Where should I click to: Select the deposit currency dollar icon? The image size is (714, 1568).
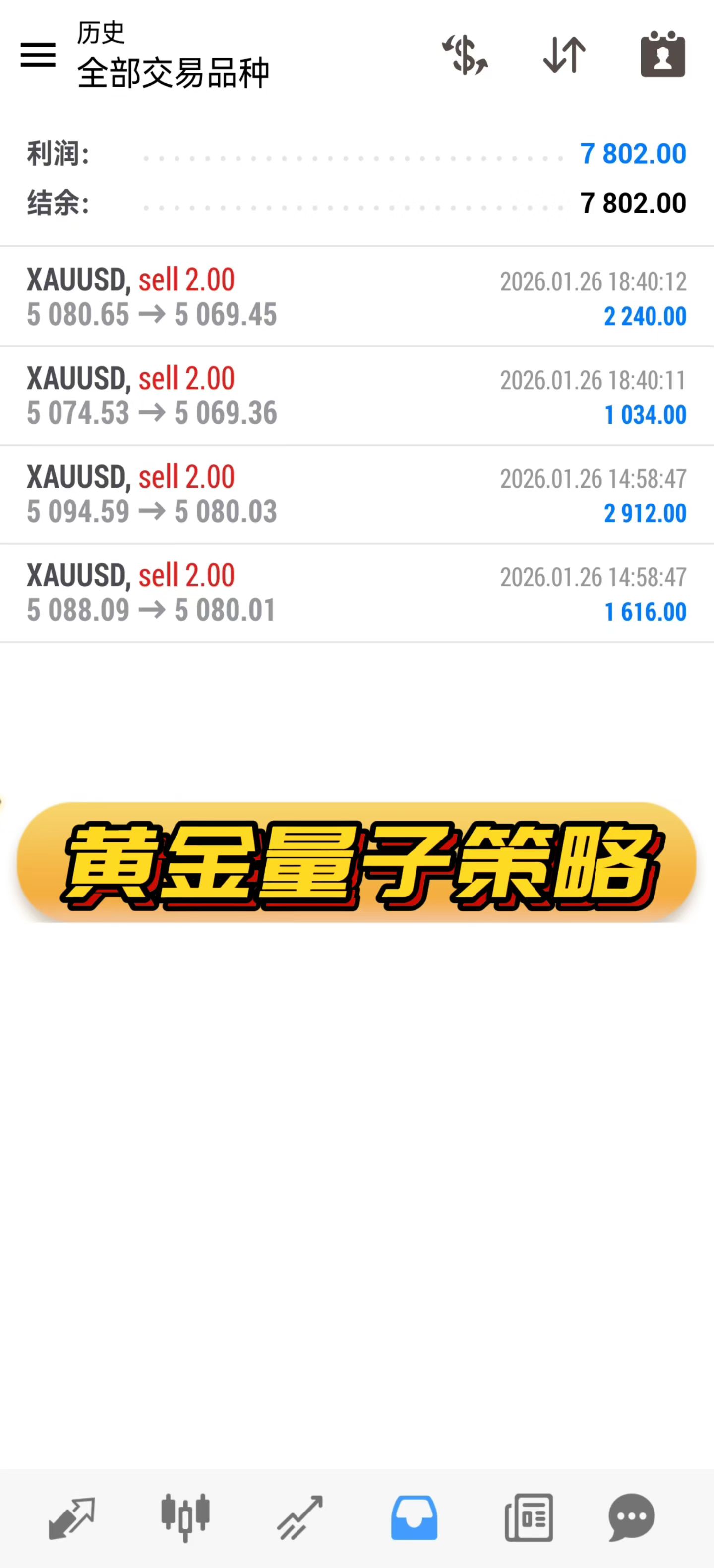click(465, 56)
